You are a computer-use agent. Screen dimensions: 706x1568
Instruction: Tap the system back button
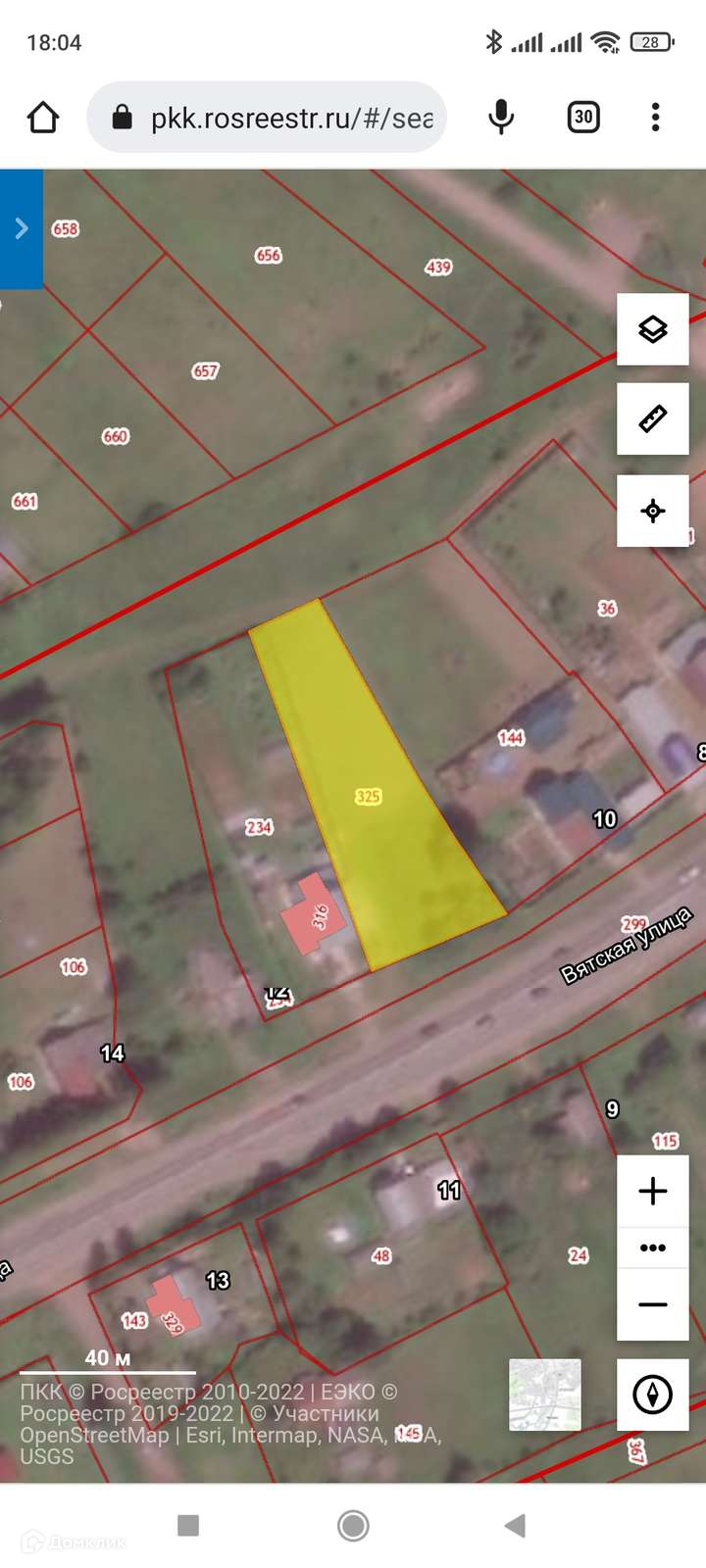(515, 1525)
